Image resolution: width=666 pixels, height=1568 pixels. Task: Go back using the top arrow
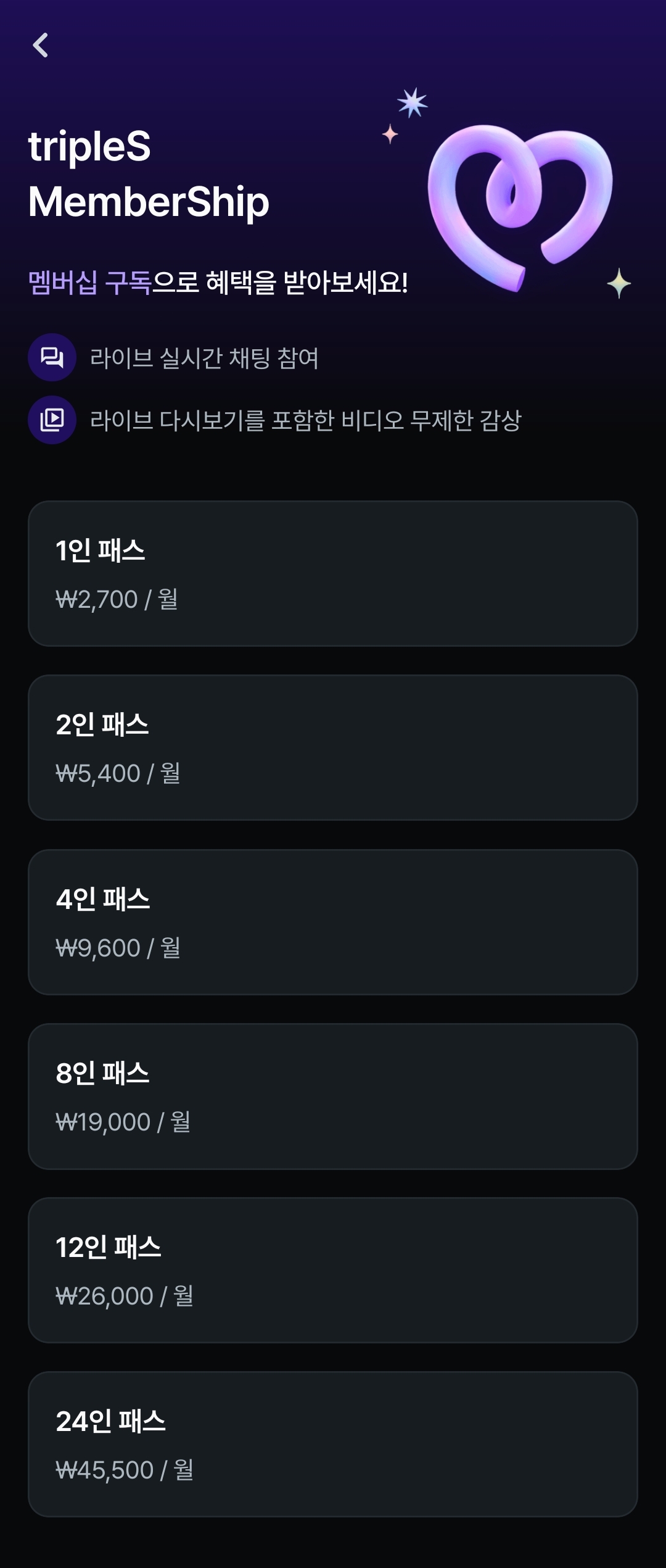[41, 45]
